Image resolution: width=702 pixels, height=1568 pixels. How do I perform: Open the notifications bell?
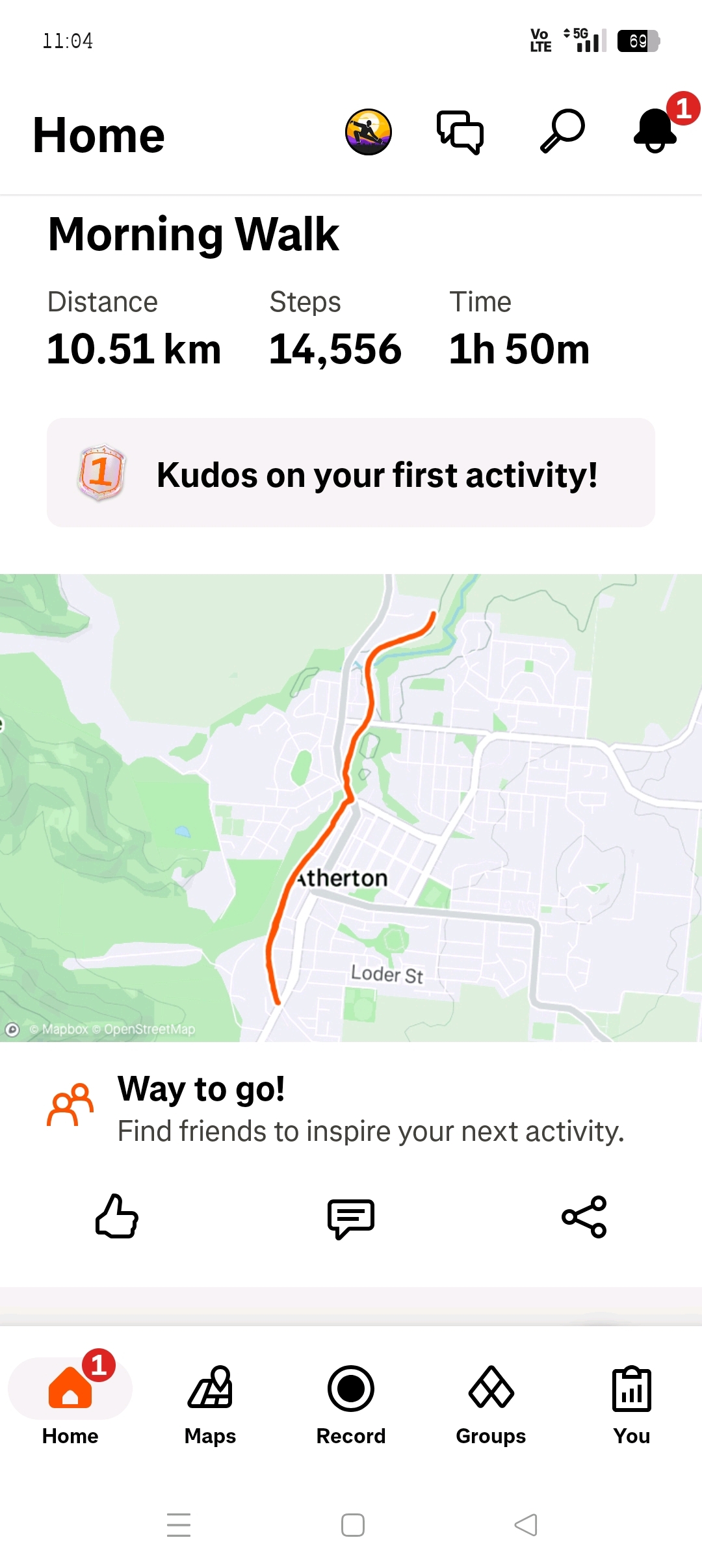tap(655, 131)
